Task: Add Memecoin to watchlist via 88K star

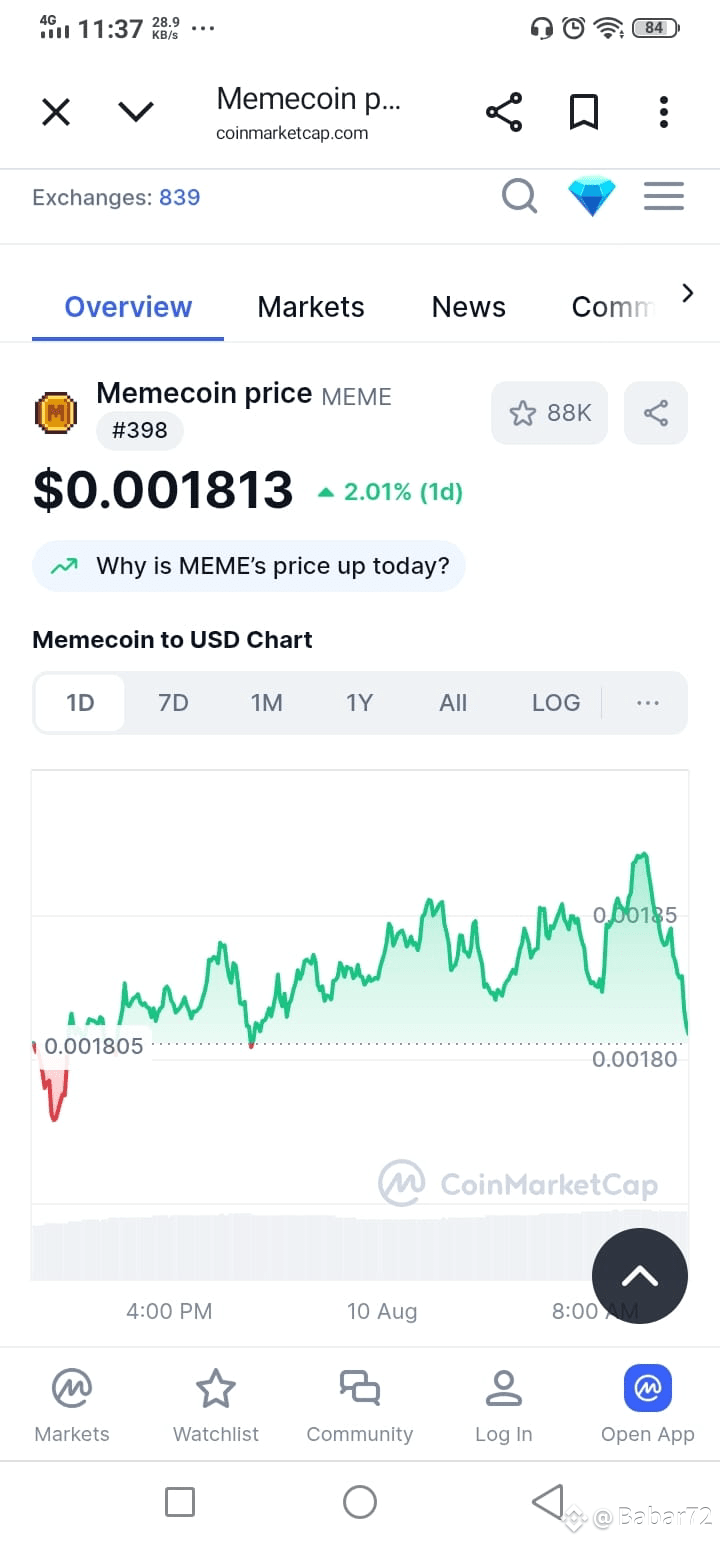Action: click(549, 413)
